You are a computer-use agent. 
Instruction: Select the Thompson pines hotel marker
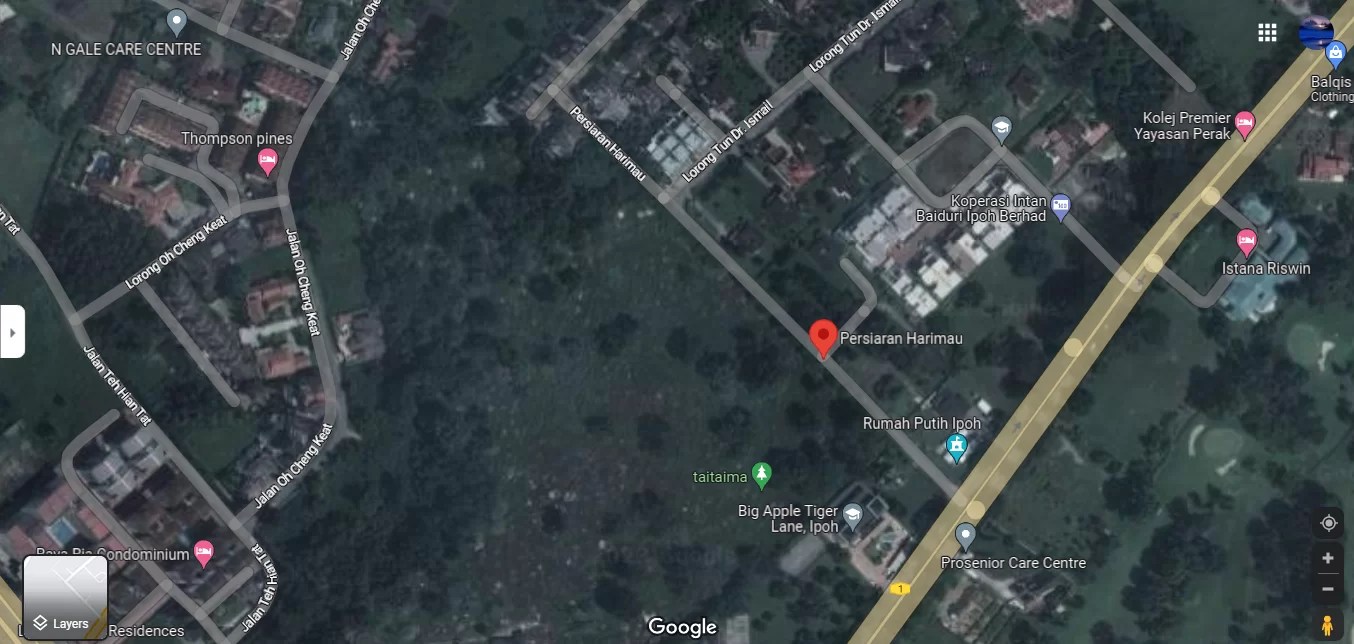click(x=267, y=160)
